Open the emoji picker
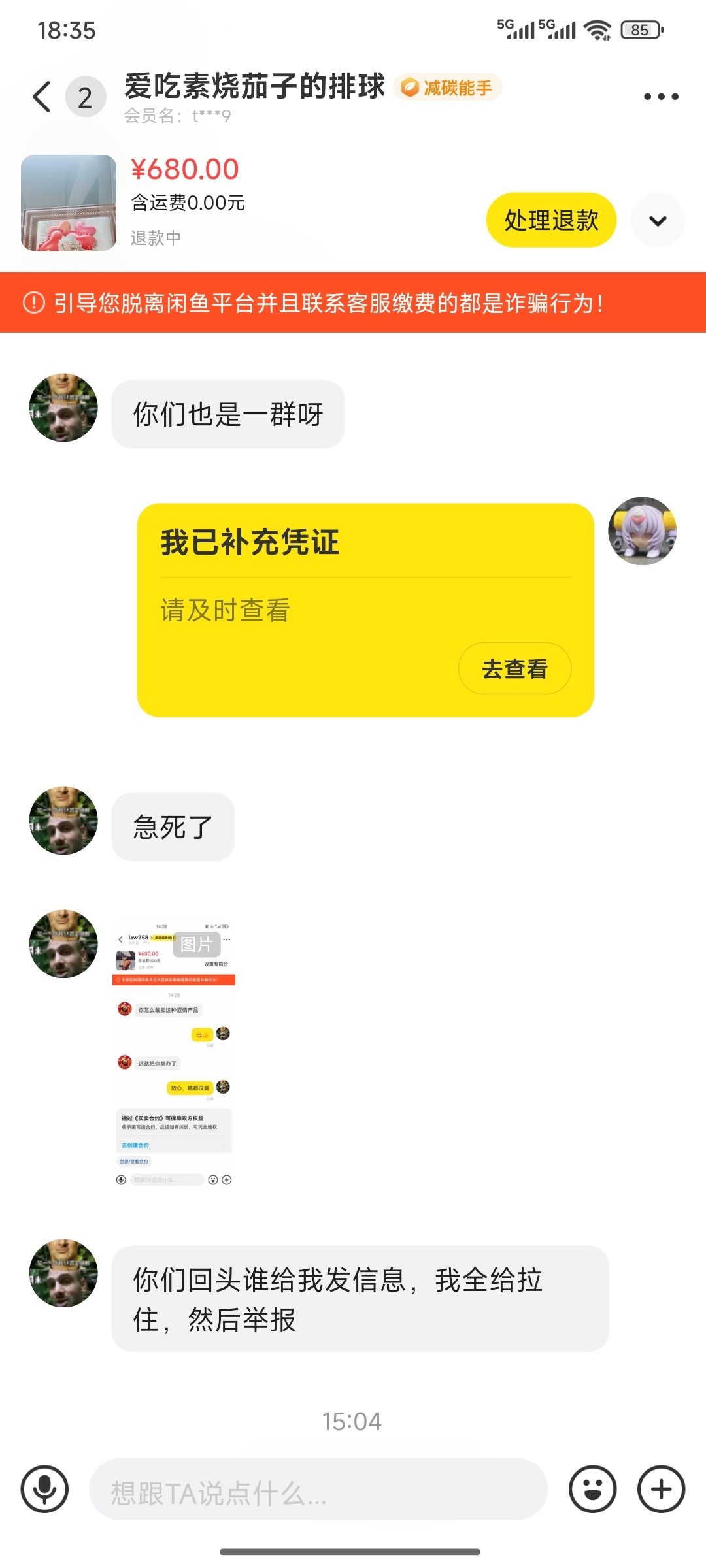Image resolution: width=706 pixels, height=1568 pixels. (x=592, y=1489)
